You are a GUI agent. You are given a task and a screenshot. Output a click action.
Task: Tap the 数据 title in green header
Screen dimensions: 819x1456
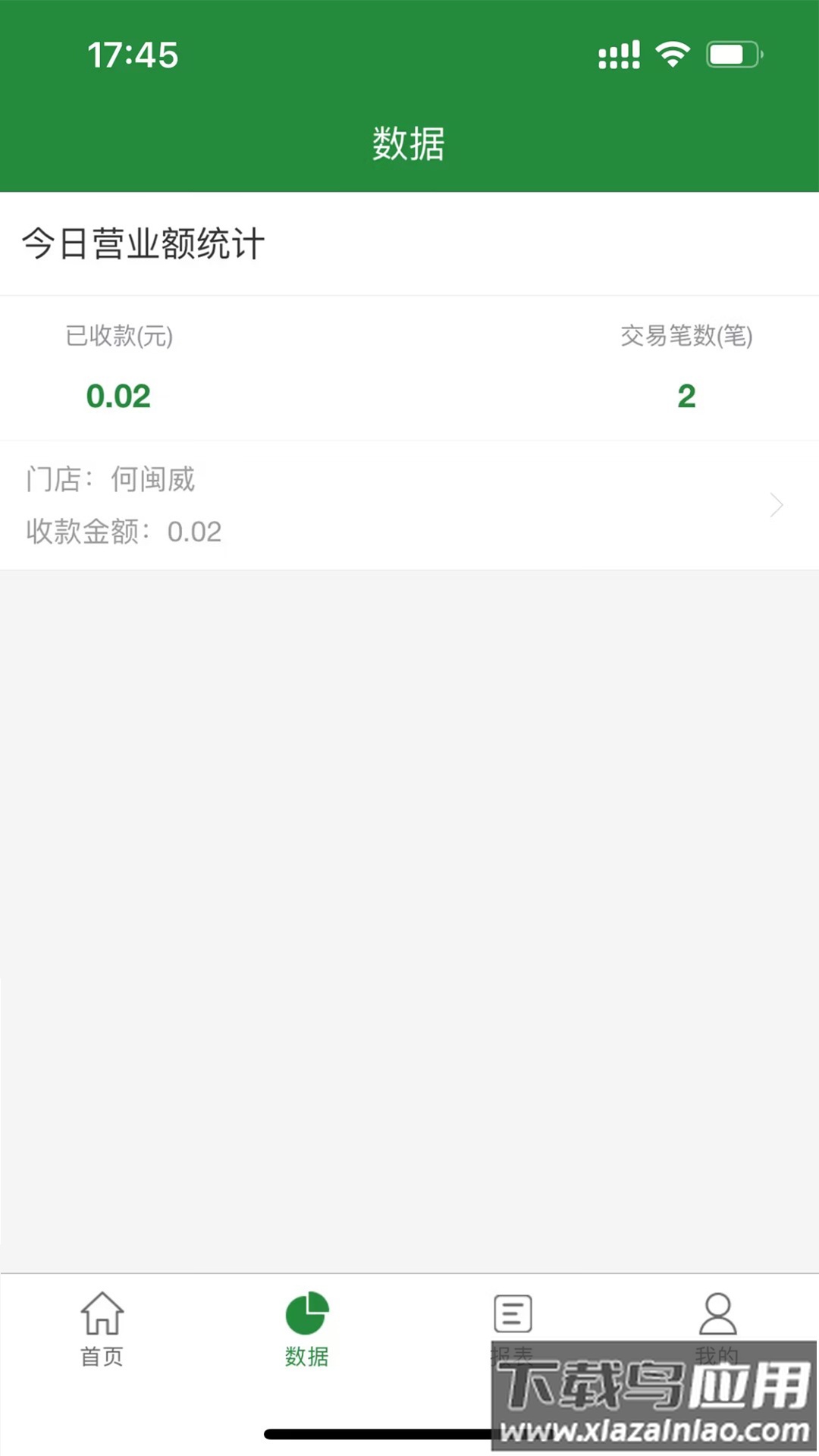[409, 143]
